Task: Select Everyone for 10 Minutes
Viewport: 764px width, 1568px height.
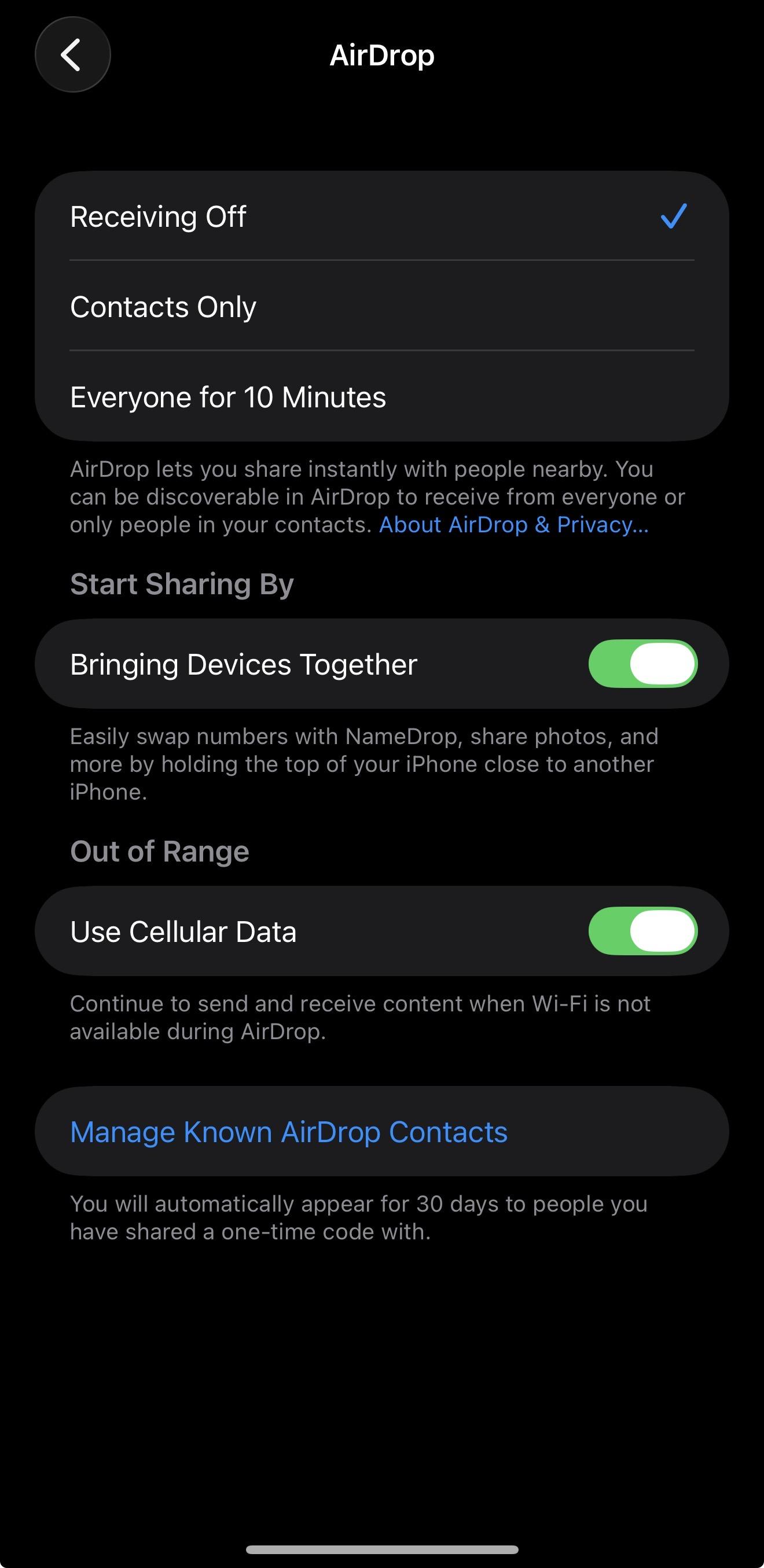Action: pyautogui.click(x=381, y=397)
